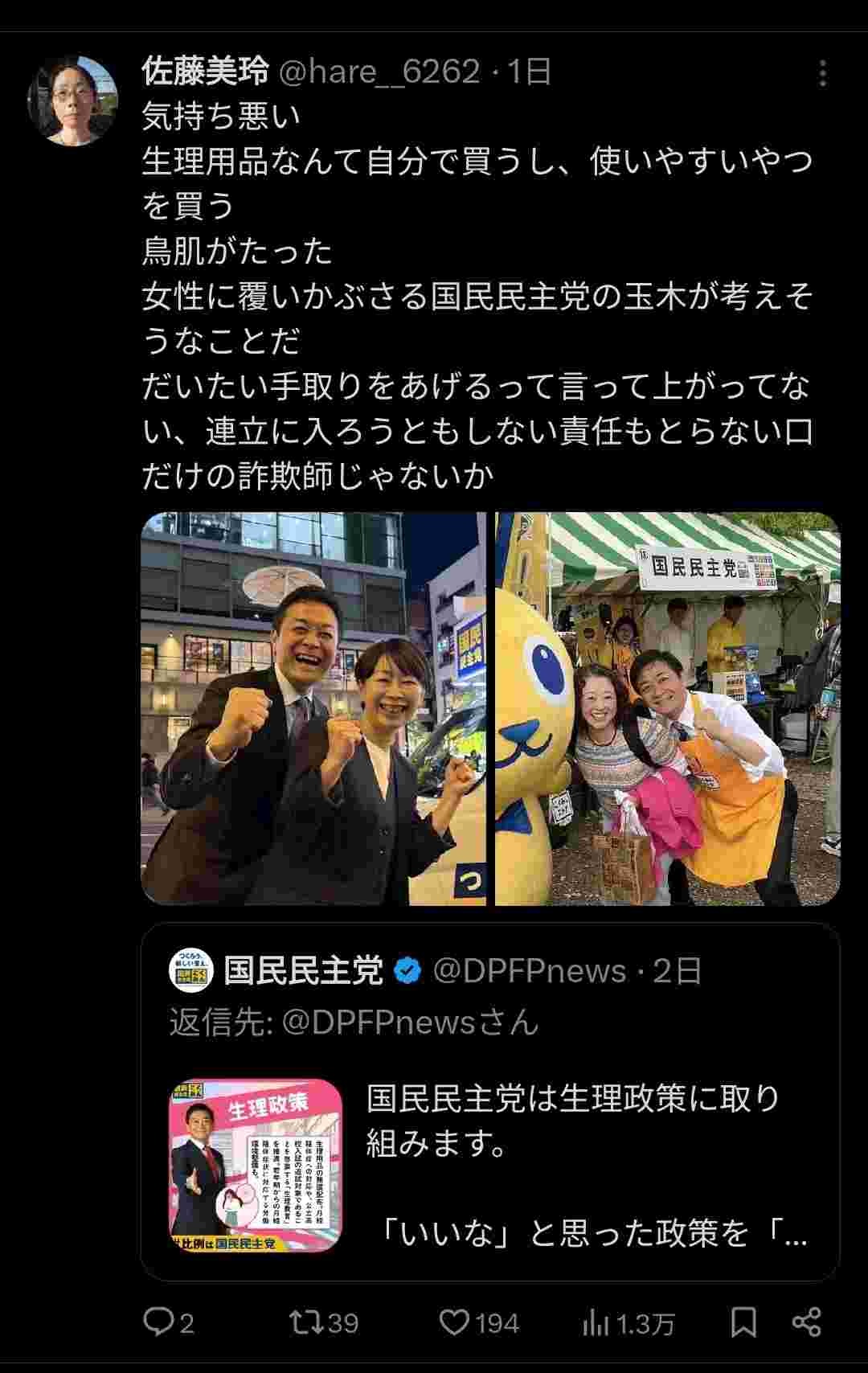The height and width of the screenshot is (1373, 868).
Task: Share this post
Action: 806,1322
